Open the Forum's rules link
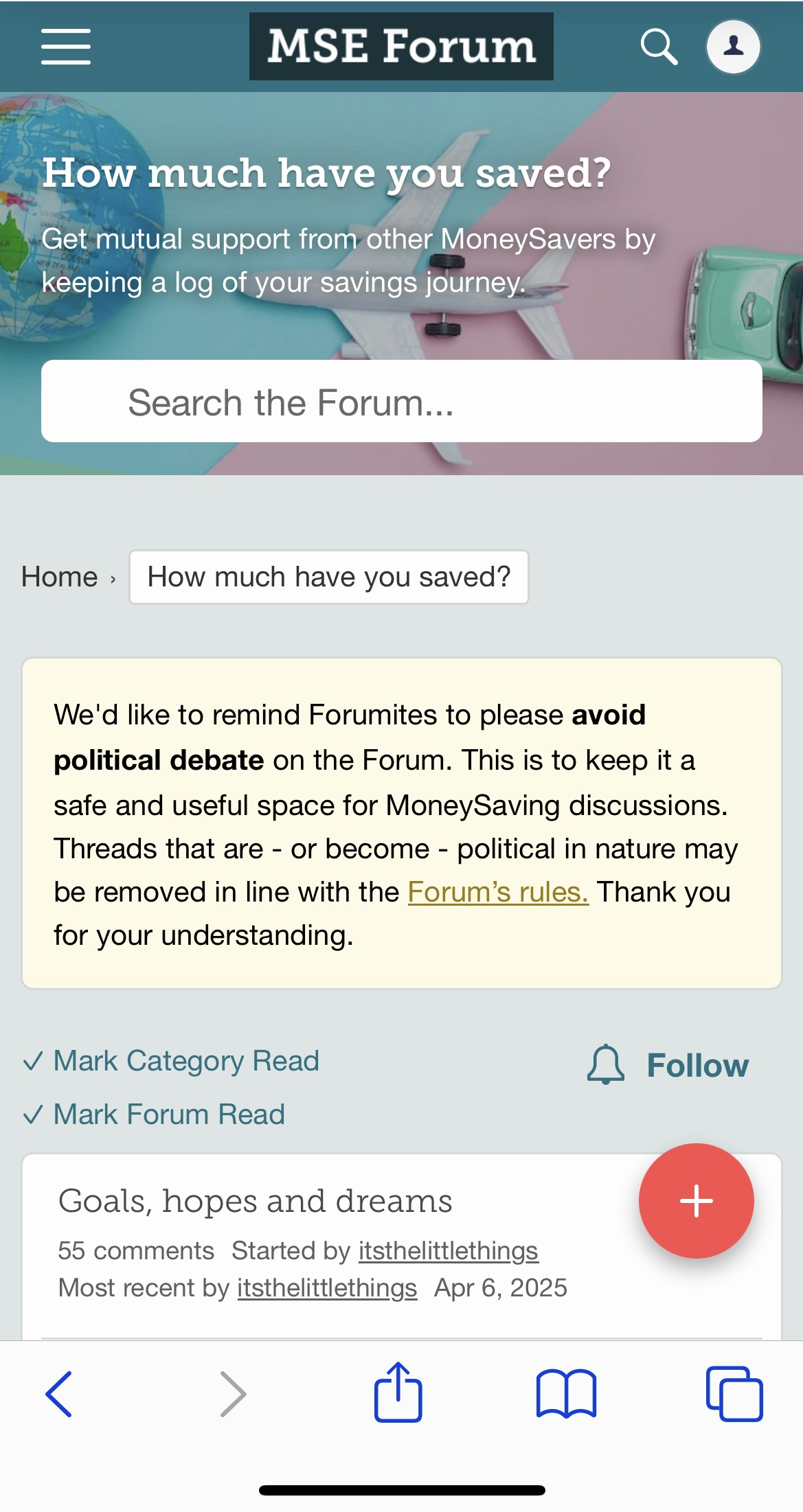803x1512 pixels. [x=498, y=892]
